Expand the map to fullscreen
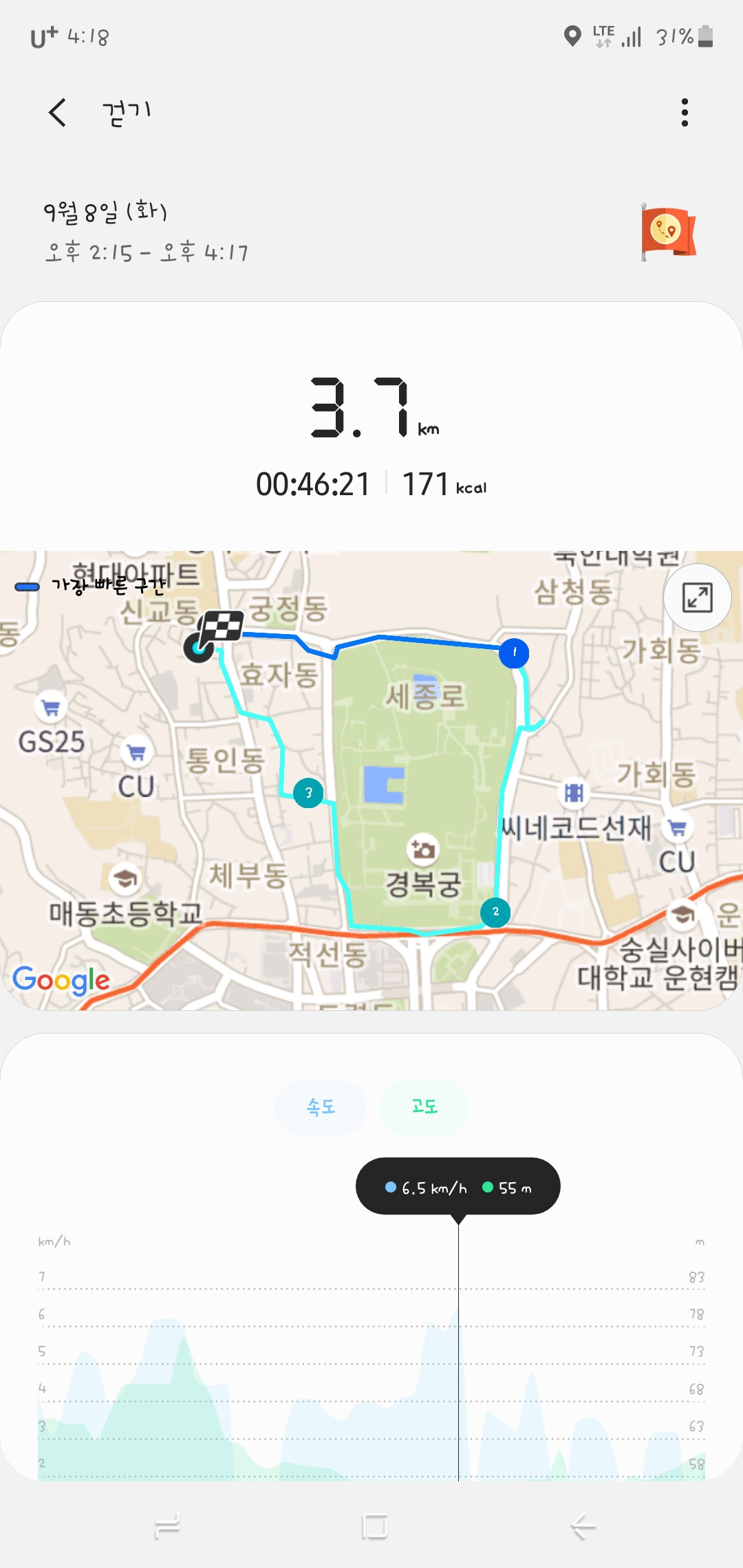The image size is (743, 1568). [698, 598]
